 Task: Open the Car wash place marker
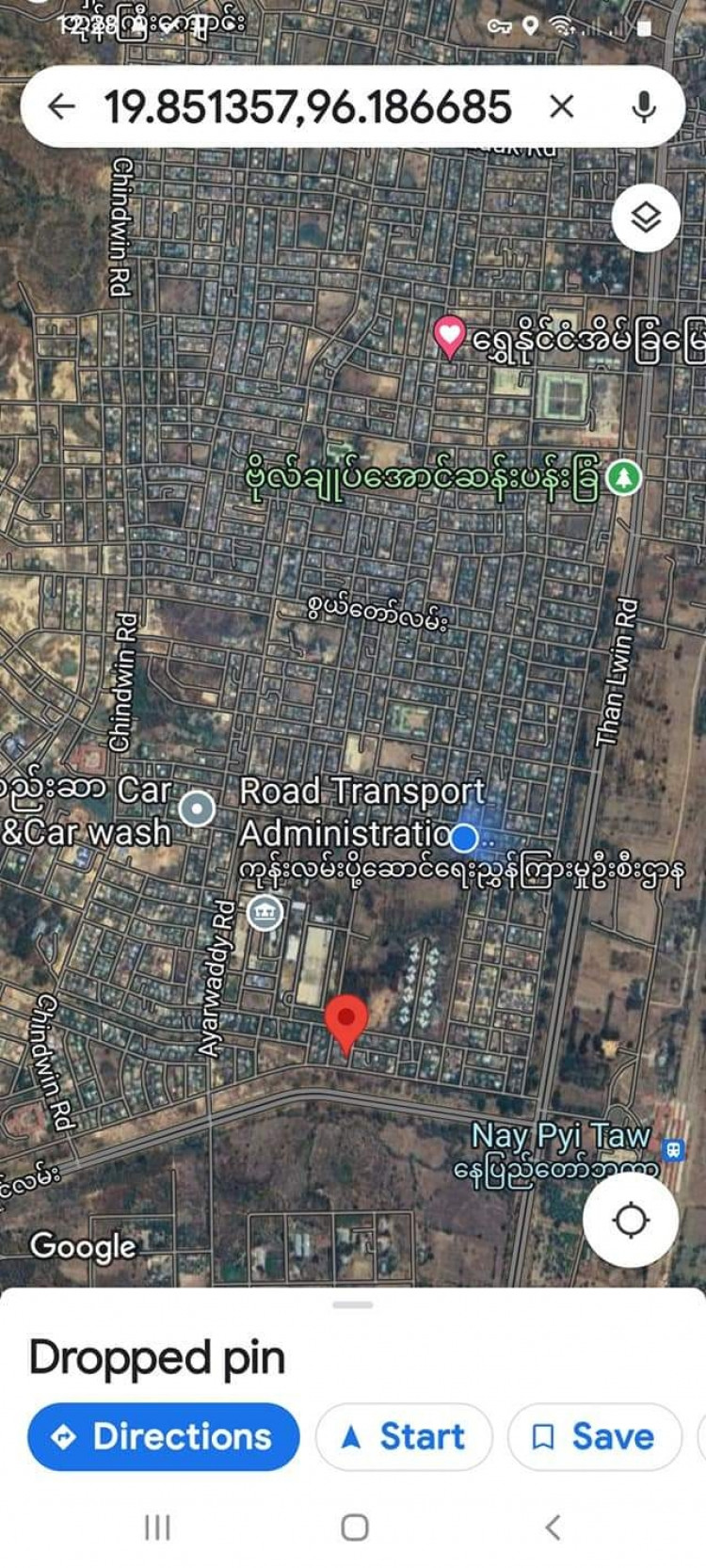point(197,808)
